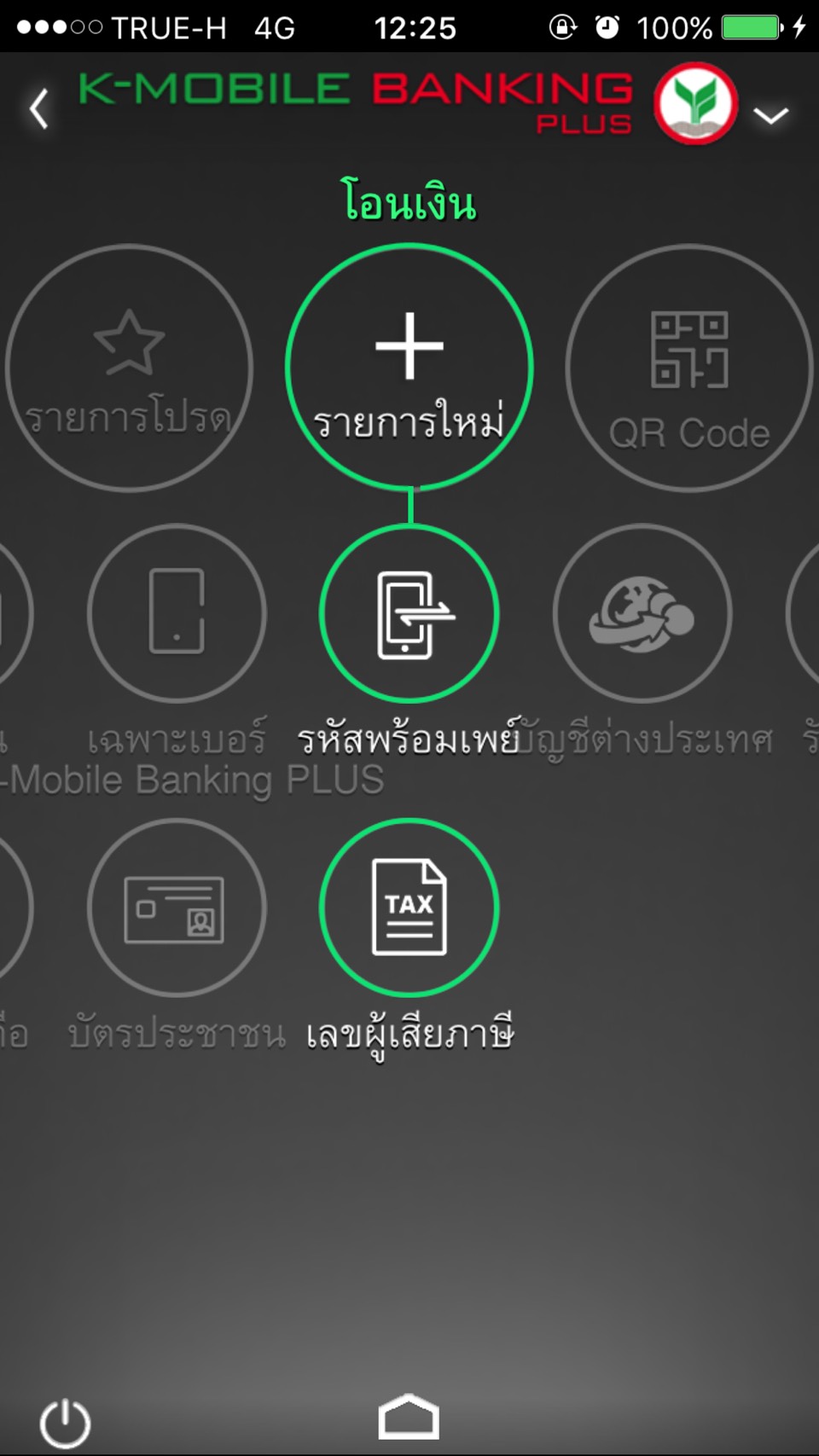Select เลขผู้เสียภาษี tax ID option
819x1456 pixels.
[409, 908]
